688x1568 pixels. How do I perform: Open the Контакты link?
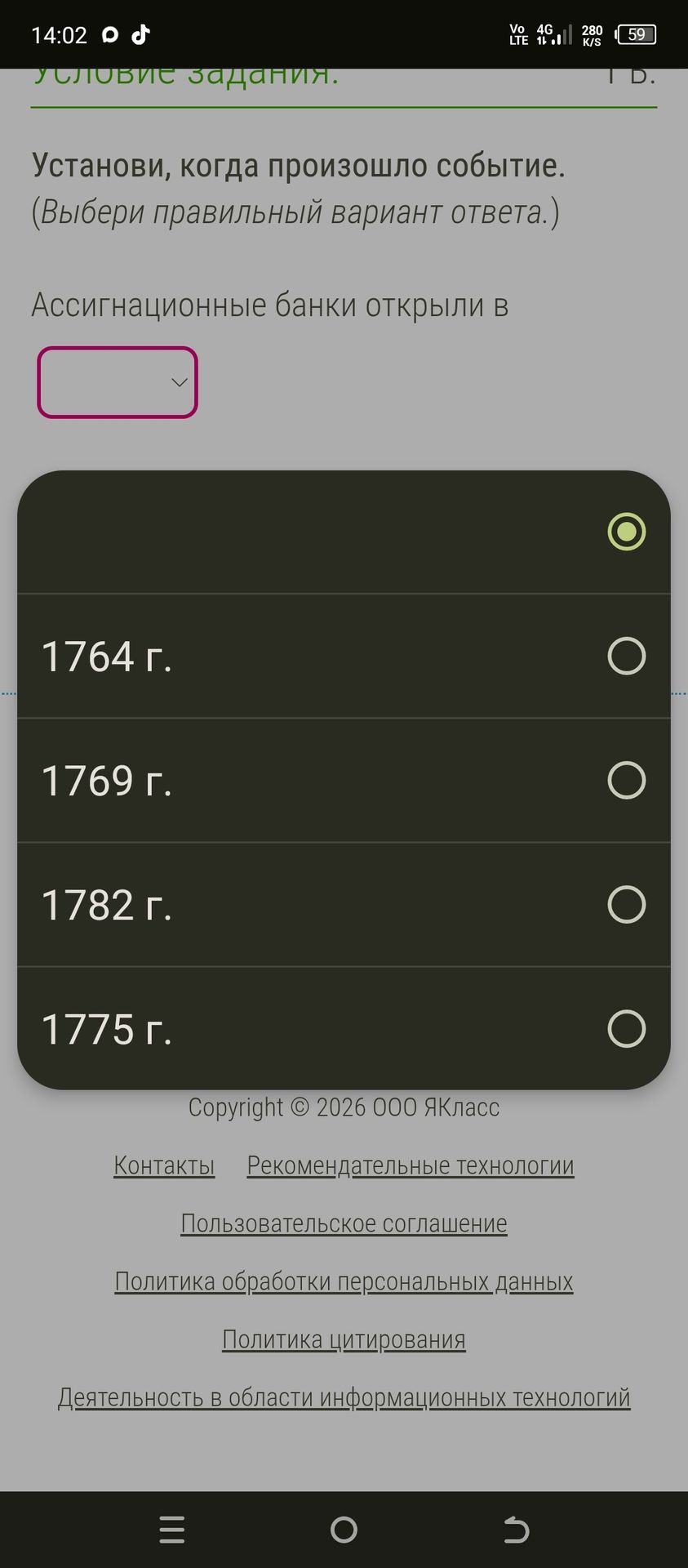[x=164, y=1165]
